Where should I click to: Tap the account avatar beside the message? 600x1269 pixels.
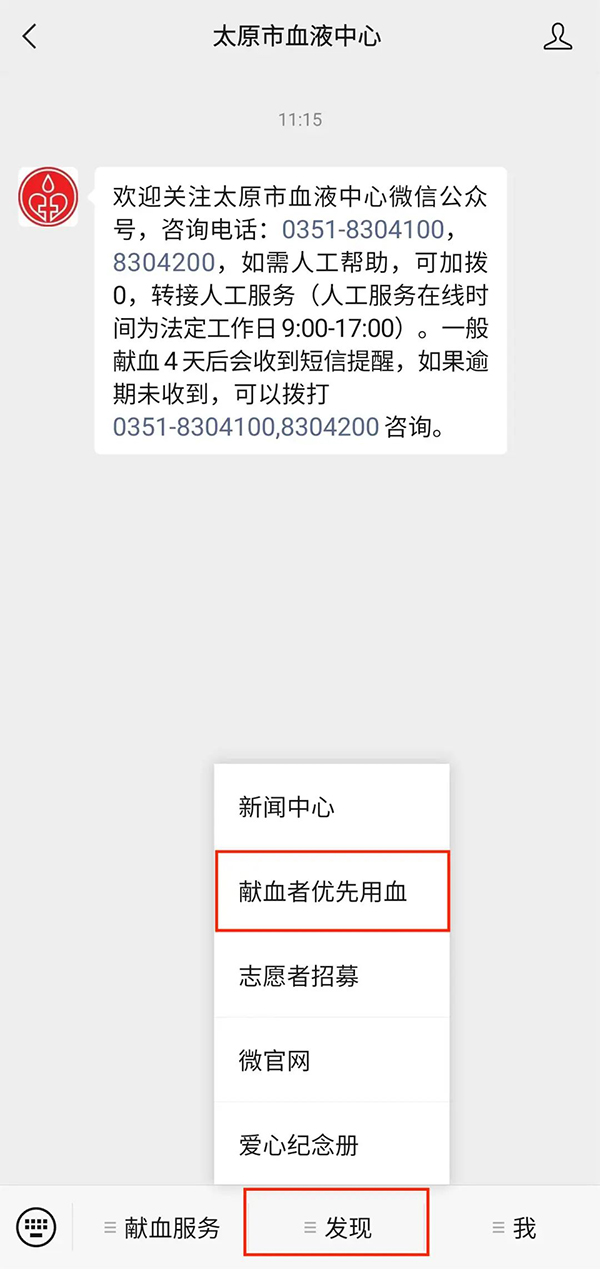tap(48, 197)
